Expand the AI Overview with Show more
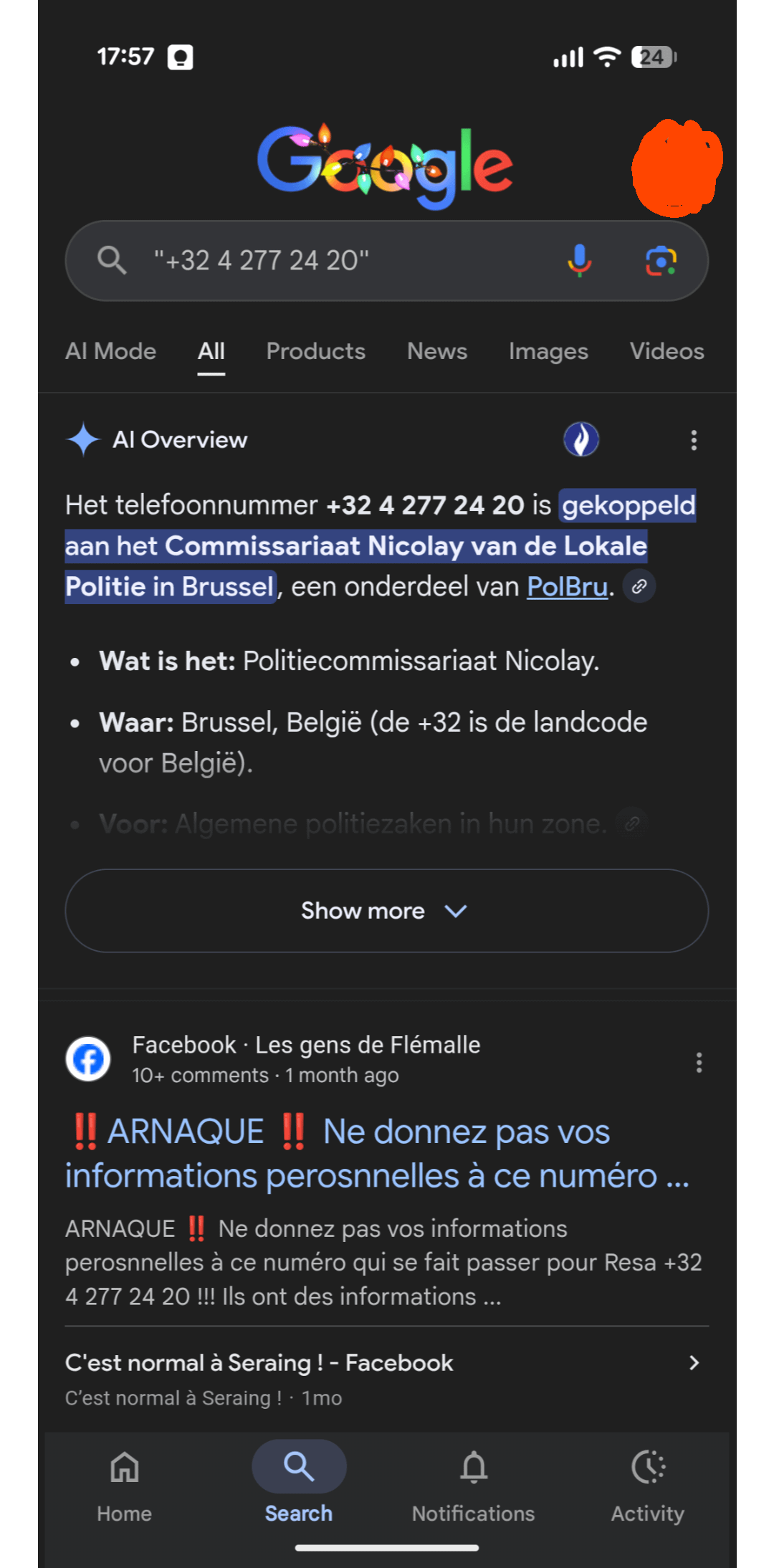Screen dimensions: 774x1568 click(387, 911)
